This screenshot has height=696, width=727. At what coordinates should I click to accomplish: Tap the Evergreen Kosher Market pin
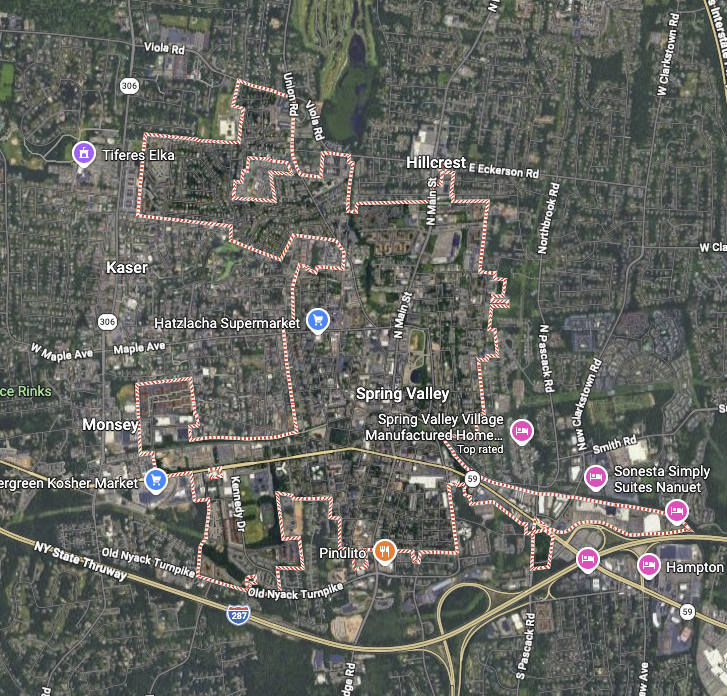point(155,480)
